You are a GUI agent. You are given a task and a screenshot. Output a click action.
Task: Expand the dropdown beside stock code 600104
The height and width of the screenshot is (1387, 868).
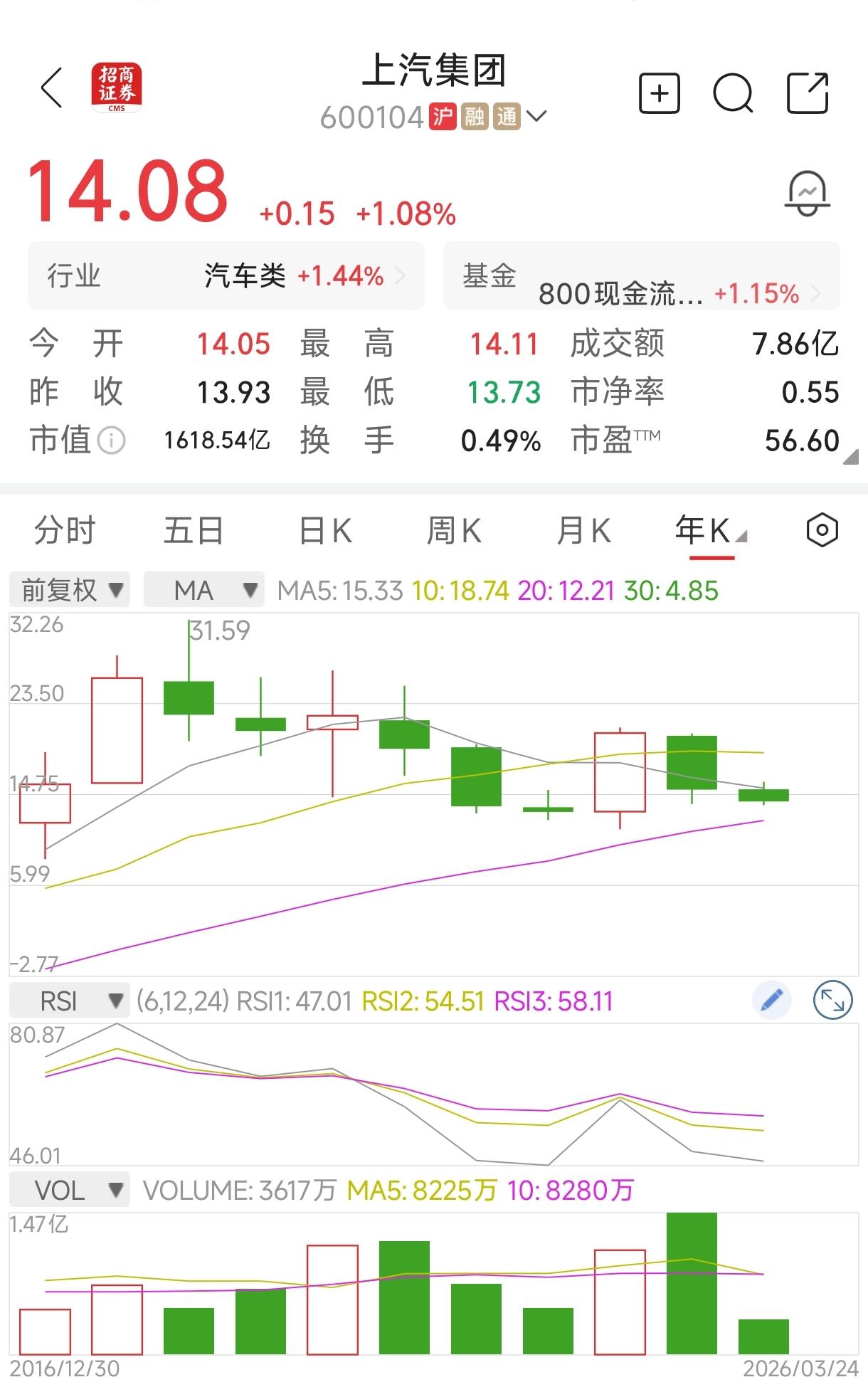point(537,116)
